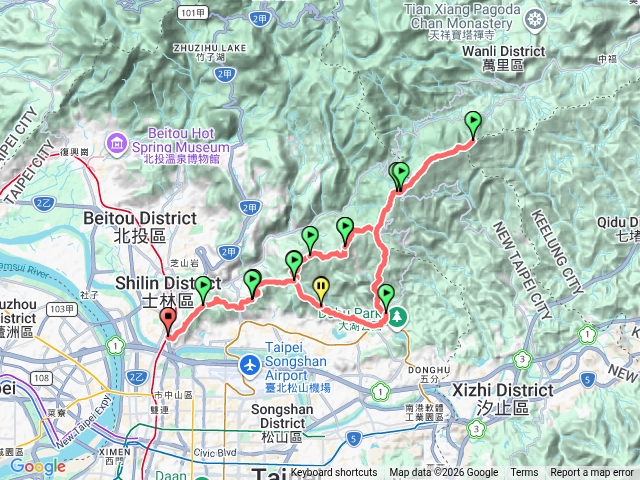Open Report a map error link
The width and height of the screenshot is (640, 480).
592,473
